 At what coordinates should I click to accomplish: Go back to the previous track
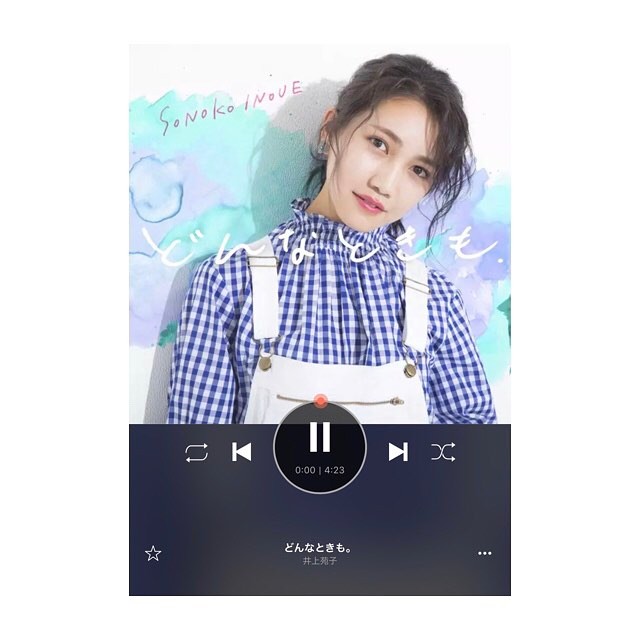[x=242, y=452]
